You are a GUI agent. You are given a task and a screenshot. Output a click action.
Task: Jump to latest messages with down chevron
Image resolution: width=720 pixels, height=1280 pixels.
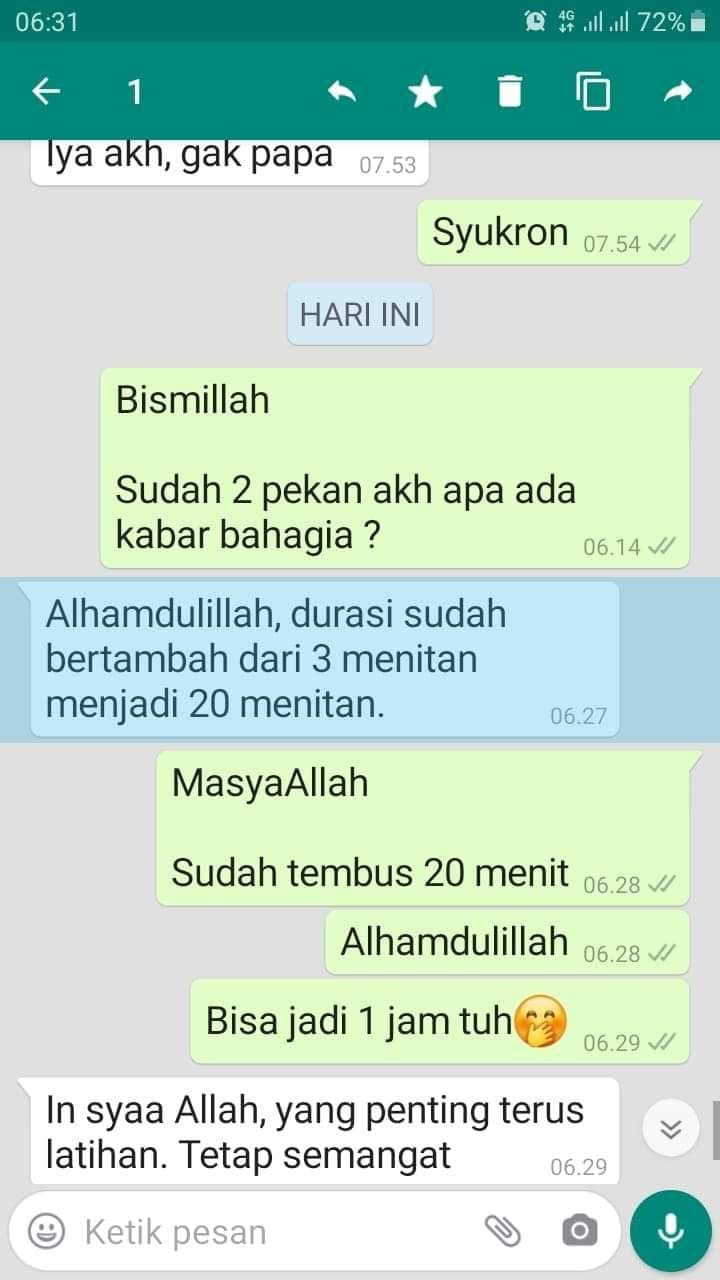671,1129
